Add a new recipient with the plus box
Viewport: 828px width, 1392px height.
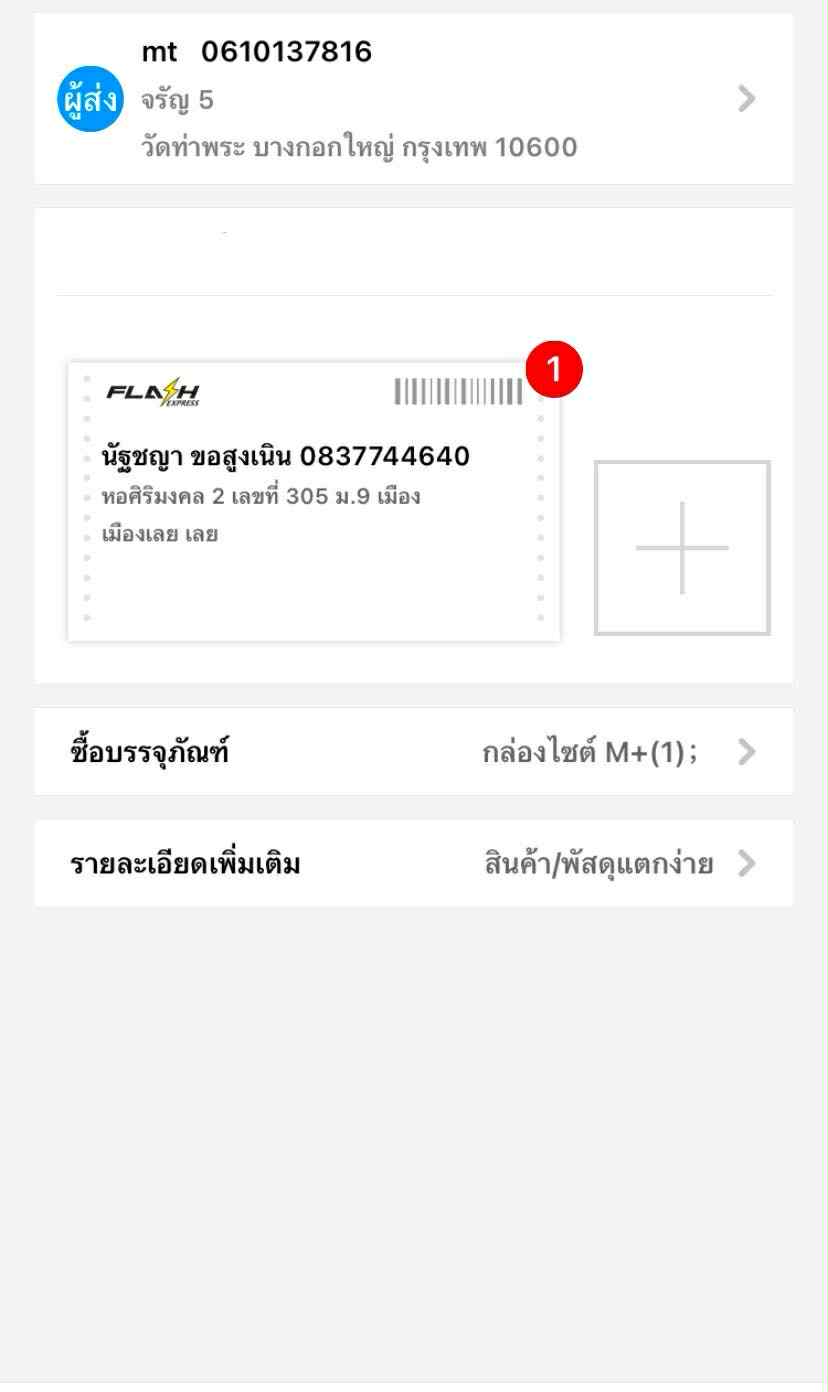pos(682,548)
